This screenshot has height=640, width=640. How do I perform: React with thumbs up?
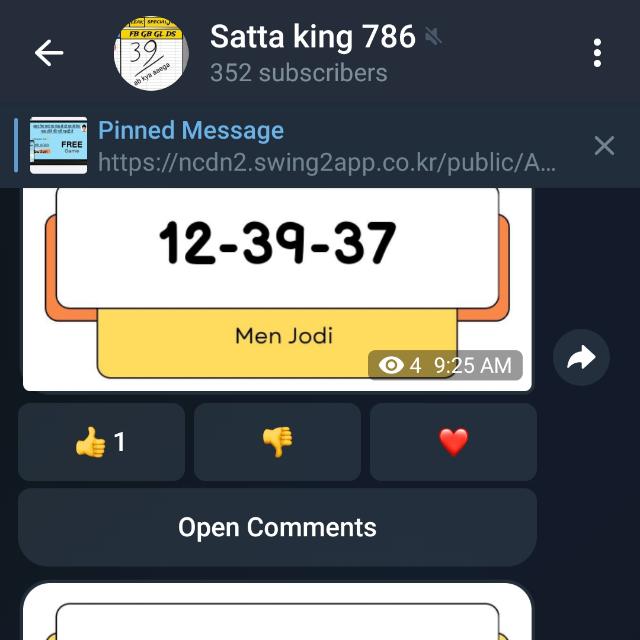pyautogui.click(x=102, y=442)
